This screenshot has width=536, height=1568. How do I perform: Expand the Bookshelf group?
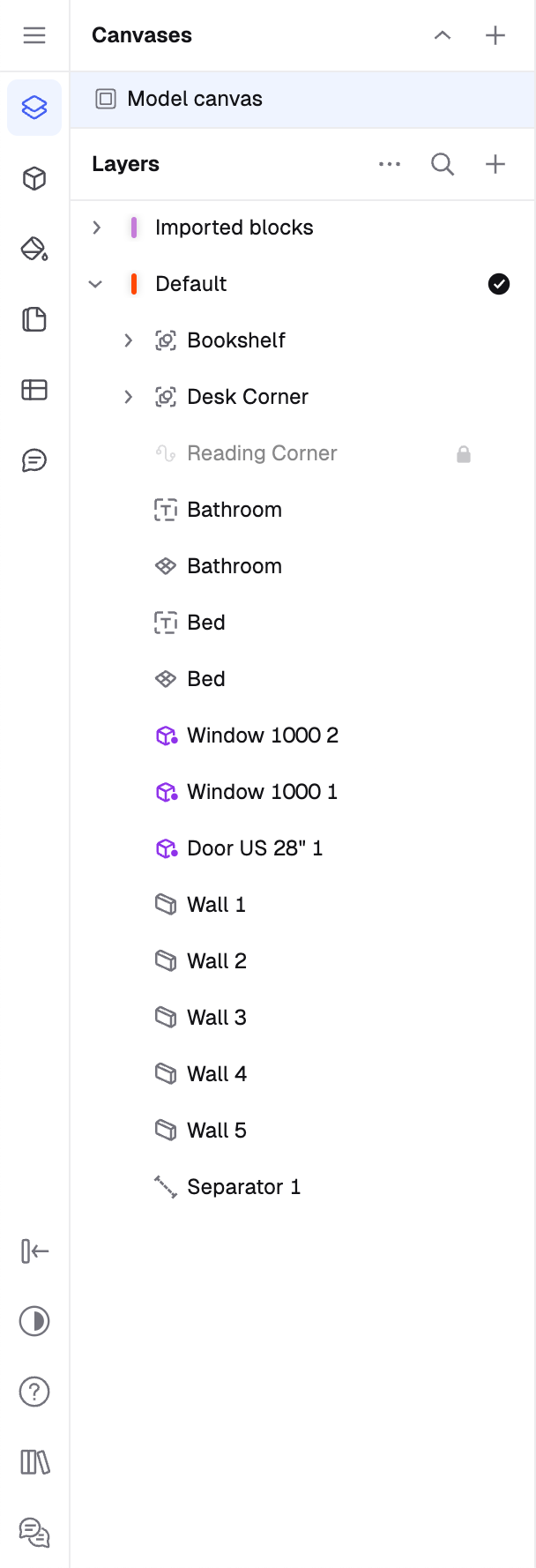[x=129, y=340]
